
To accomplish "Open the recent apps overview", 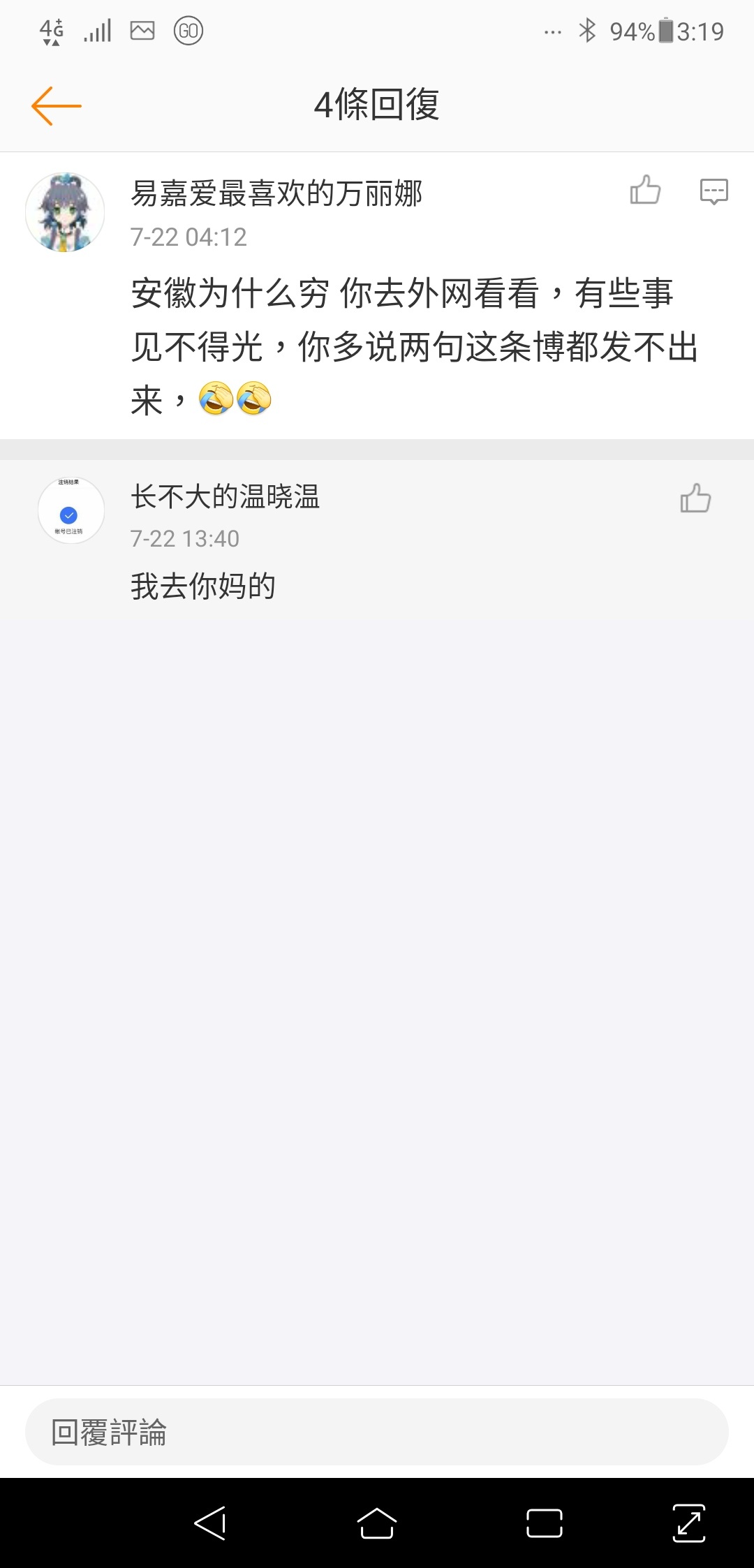I will pos(545,1523).
